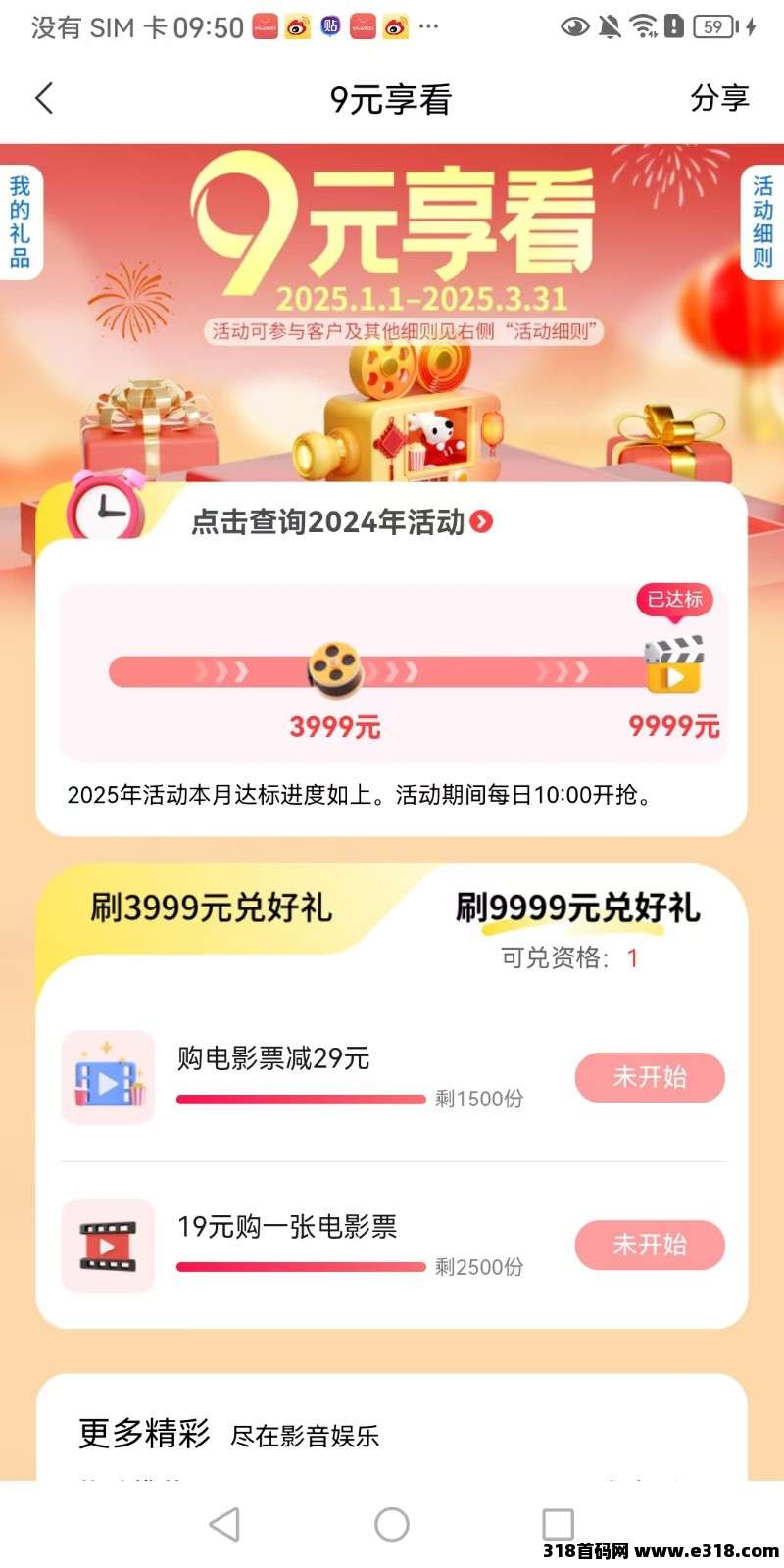The height and width of the screenshot is (1568, 784).
Task: Select the 刷9999元兑好礼 tab
Action: click(x=577, y=907)
